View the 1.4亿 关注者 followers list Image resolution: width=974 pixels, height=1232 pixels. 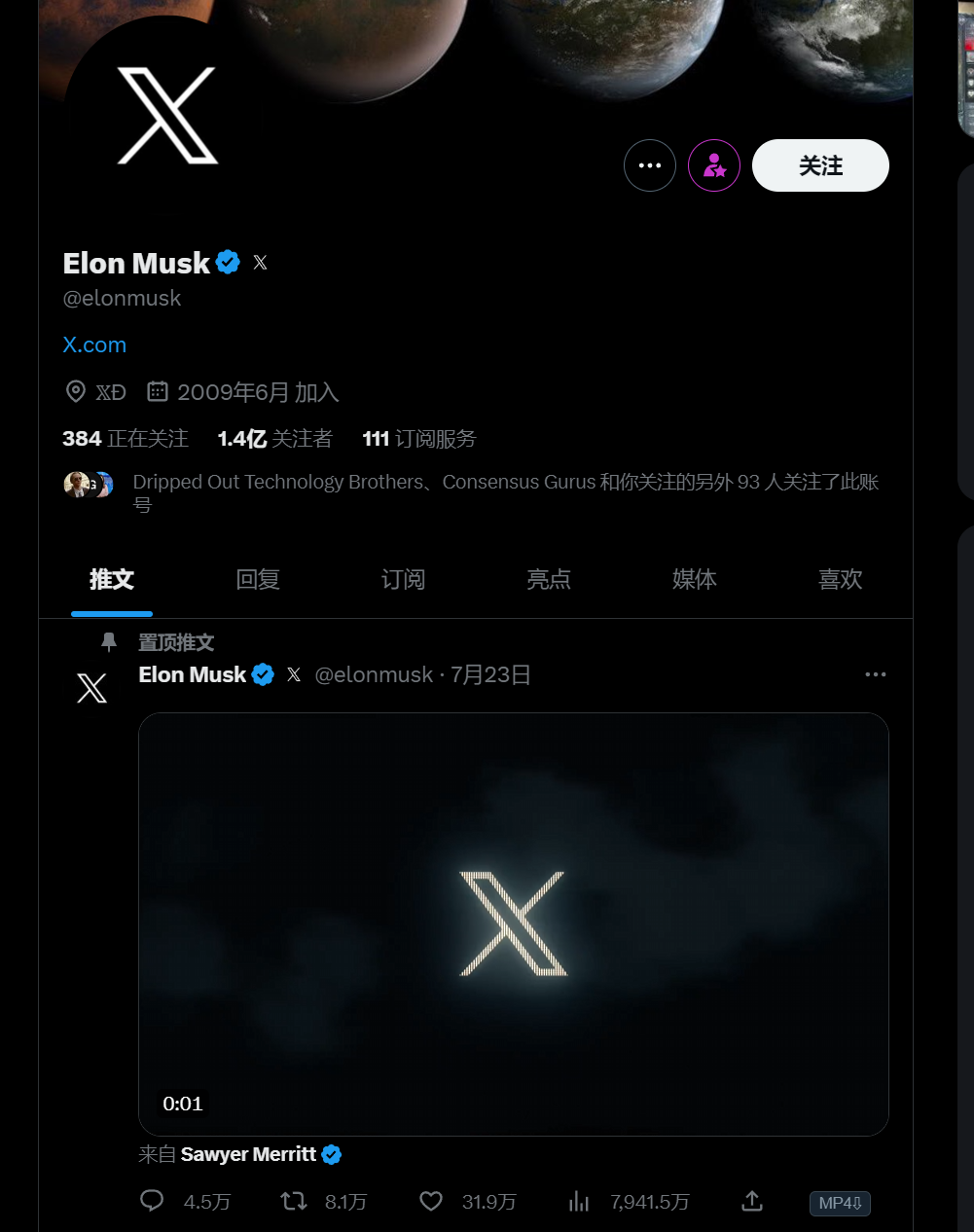coord(275,439)
